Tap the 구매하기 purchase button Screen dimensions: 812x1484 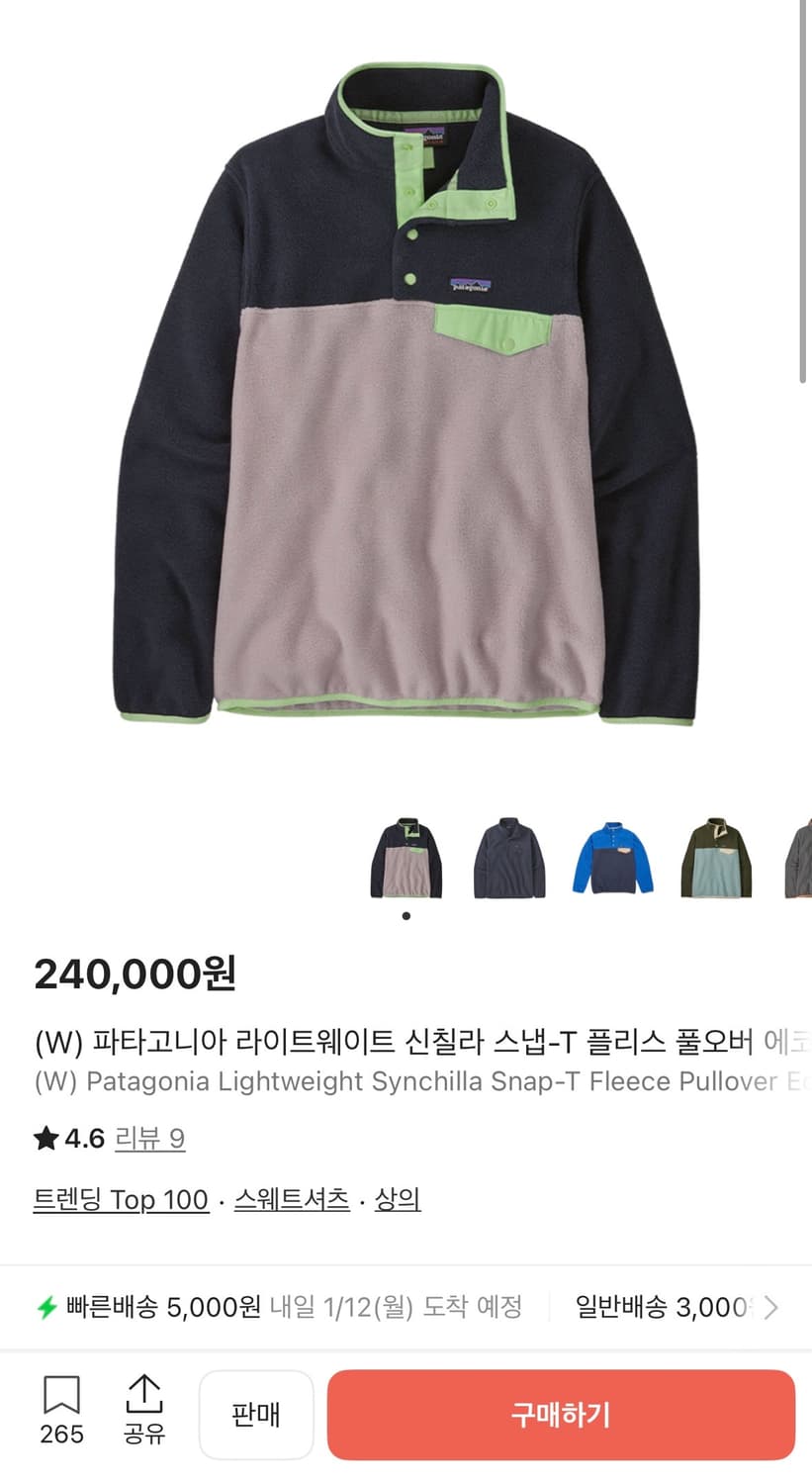[562, 1415]
